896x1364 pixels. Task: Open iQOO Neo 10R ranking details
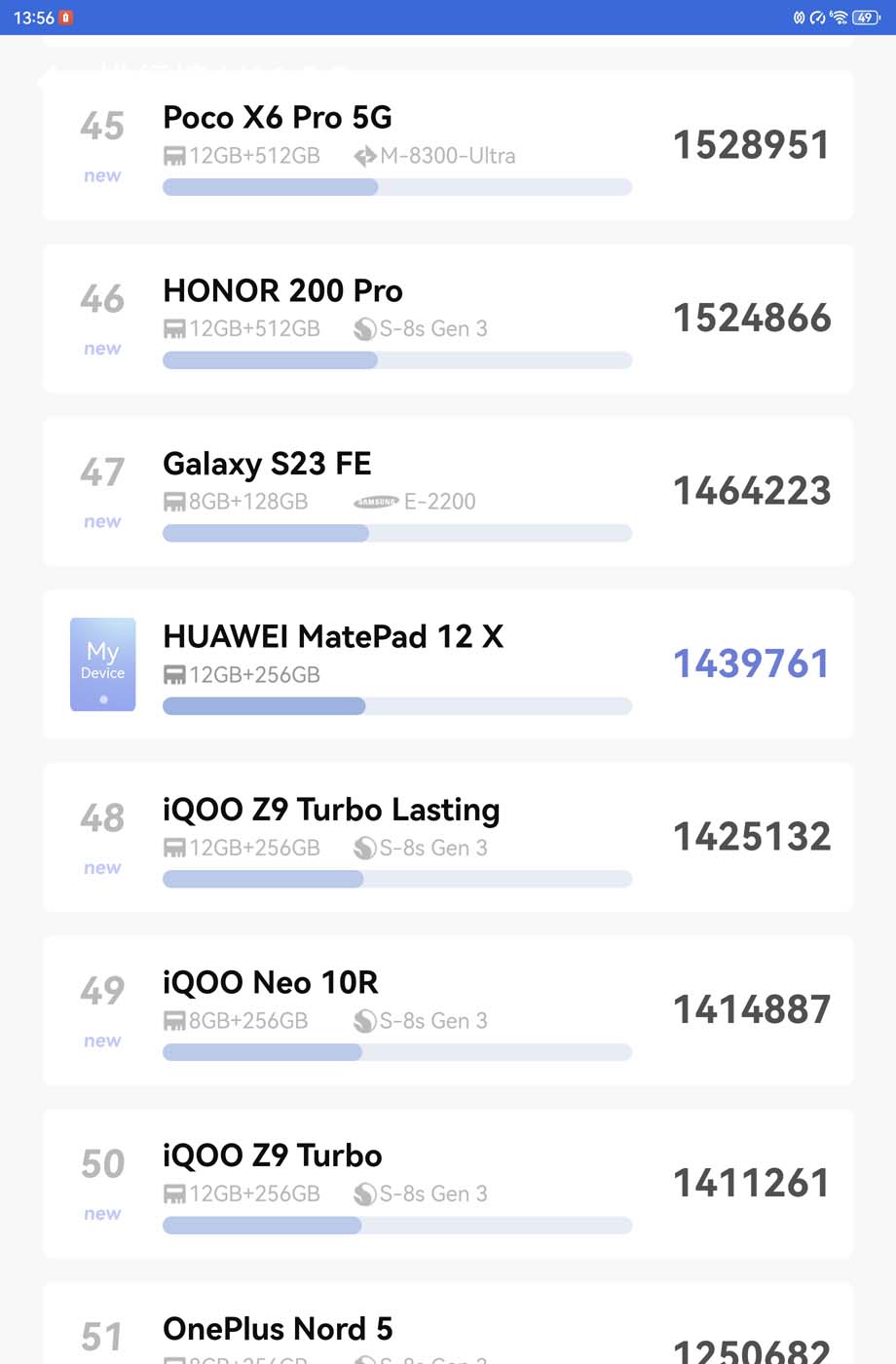point(448,1010)
